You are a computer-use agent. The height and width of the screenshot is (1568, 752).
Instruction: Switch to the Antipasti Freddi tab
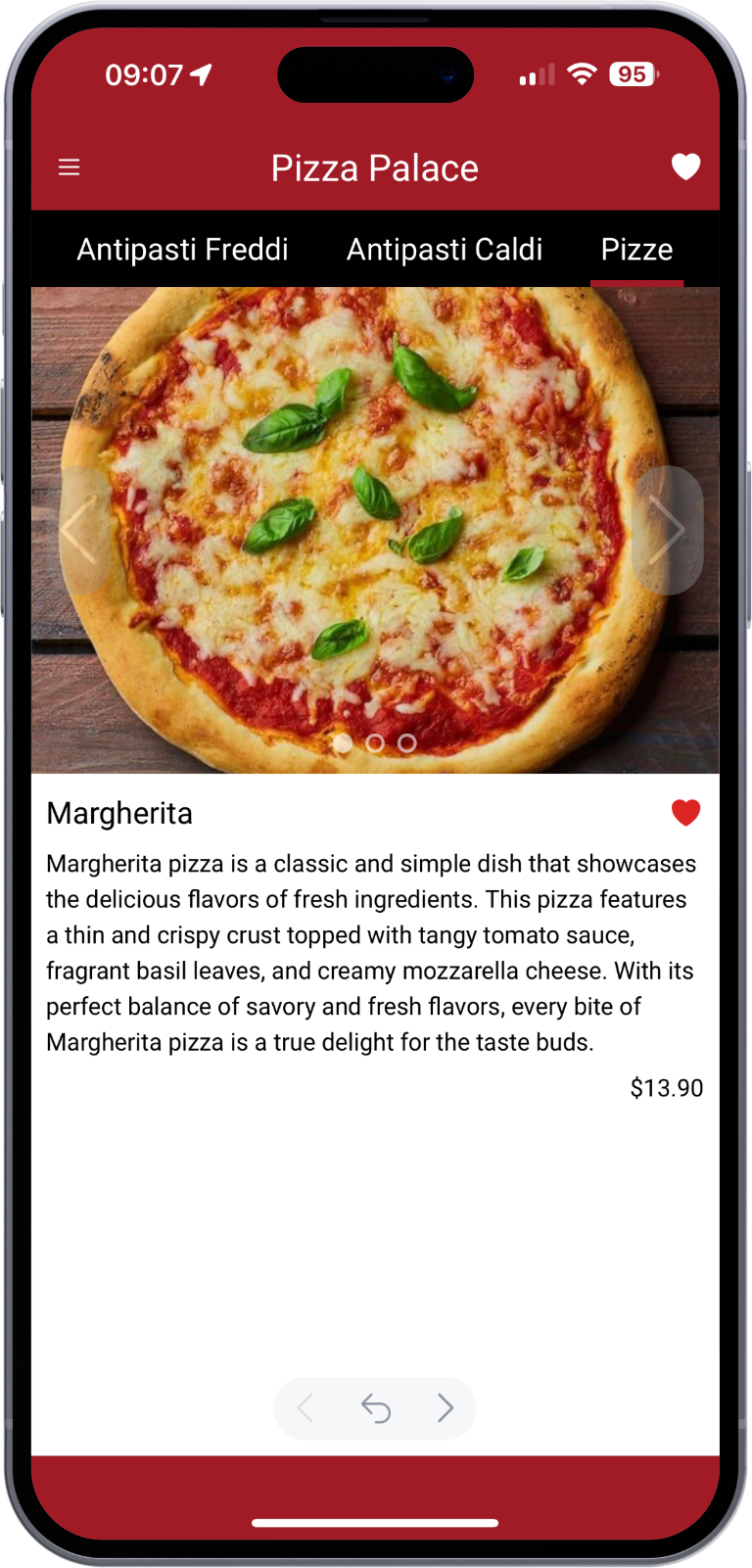pyautogui.click(x=183, y=250)
